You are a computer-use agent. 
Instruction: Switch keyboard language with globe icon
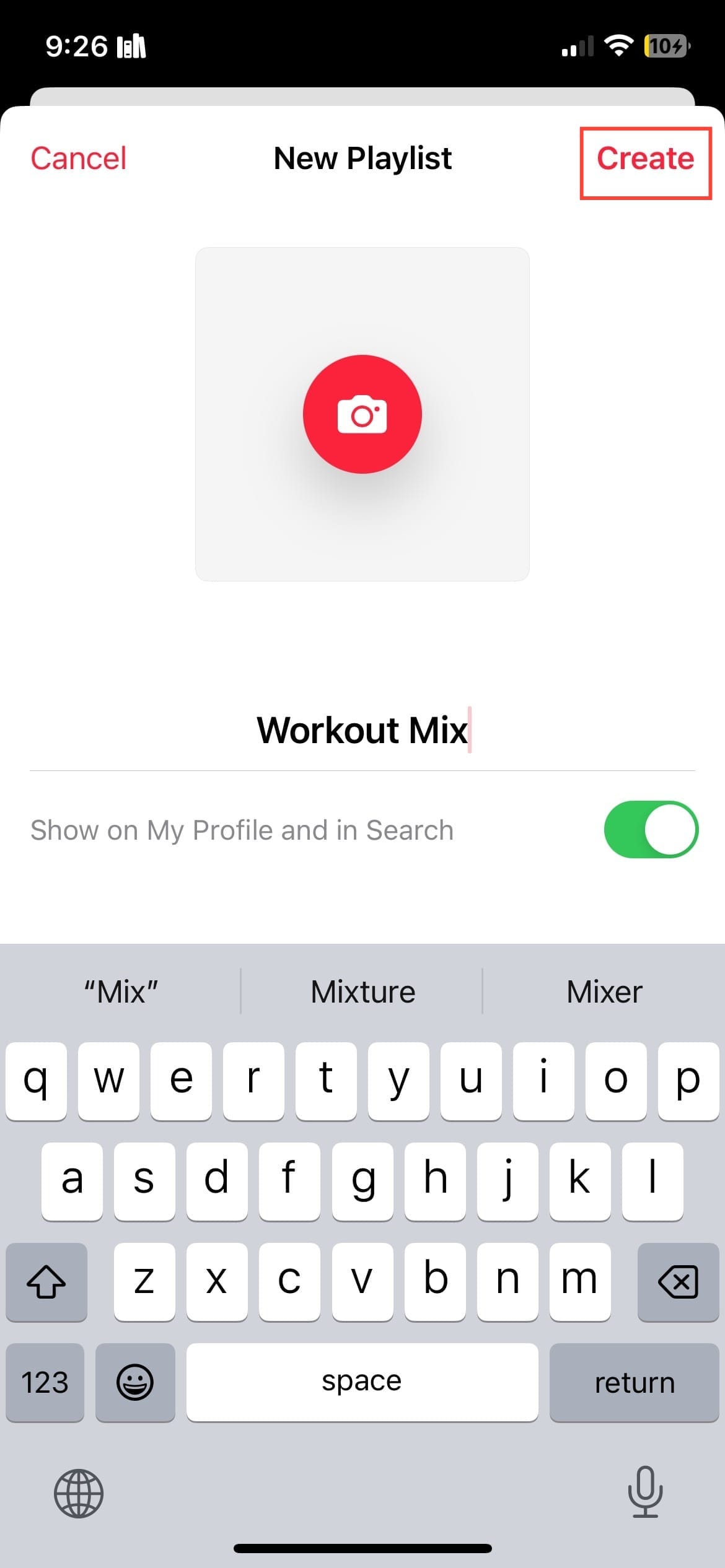[x=79, y=1494]
